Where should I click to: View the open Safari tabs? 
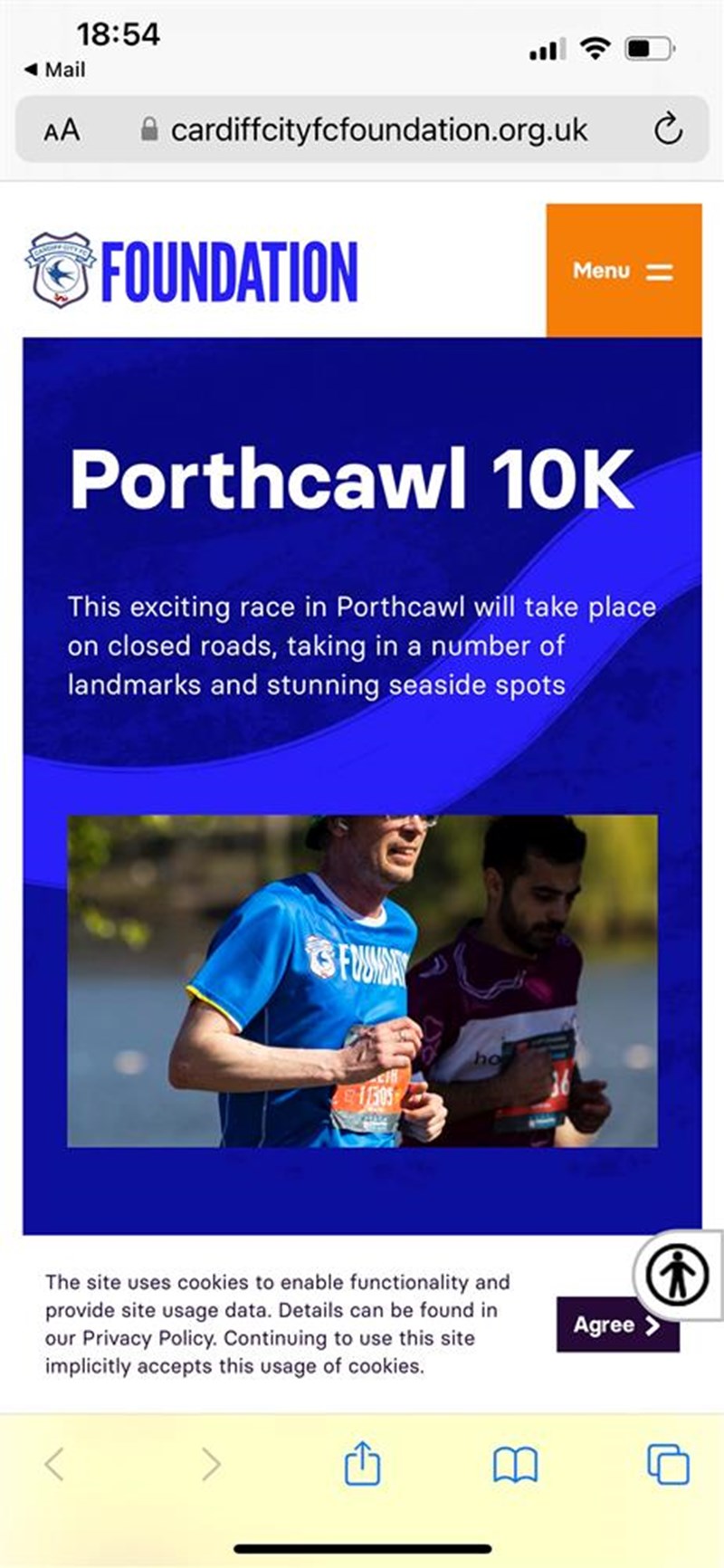coord(668,1463)
